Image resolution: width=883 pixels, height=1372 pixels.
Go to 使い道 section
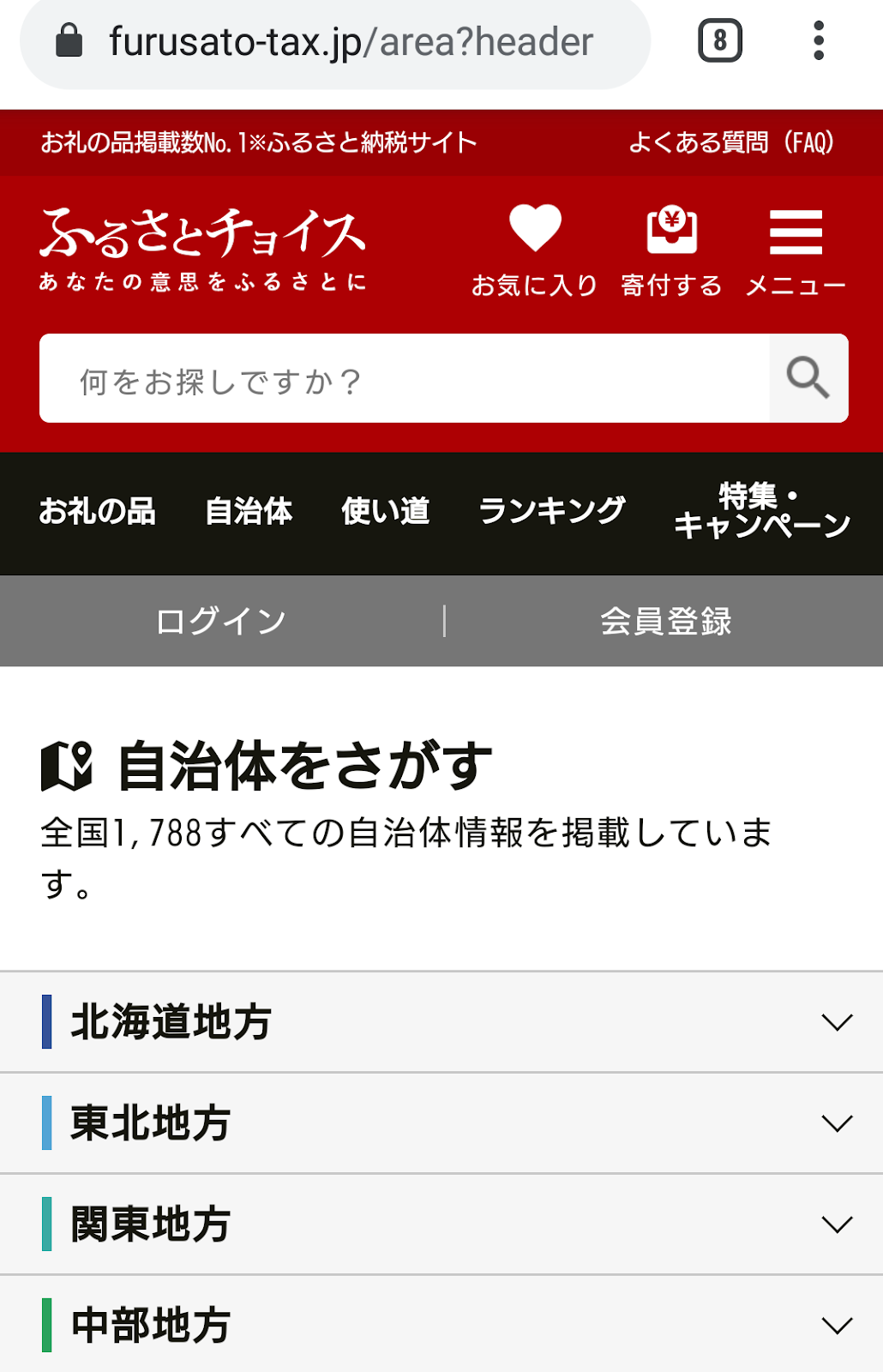pyautogui.click(x=385, y=512)
